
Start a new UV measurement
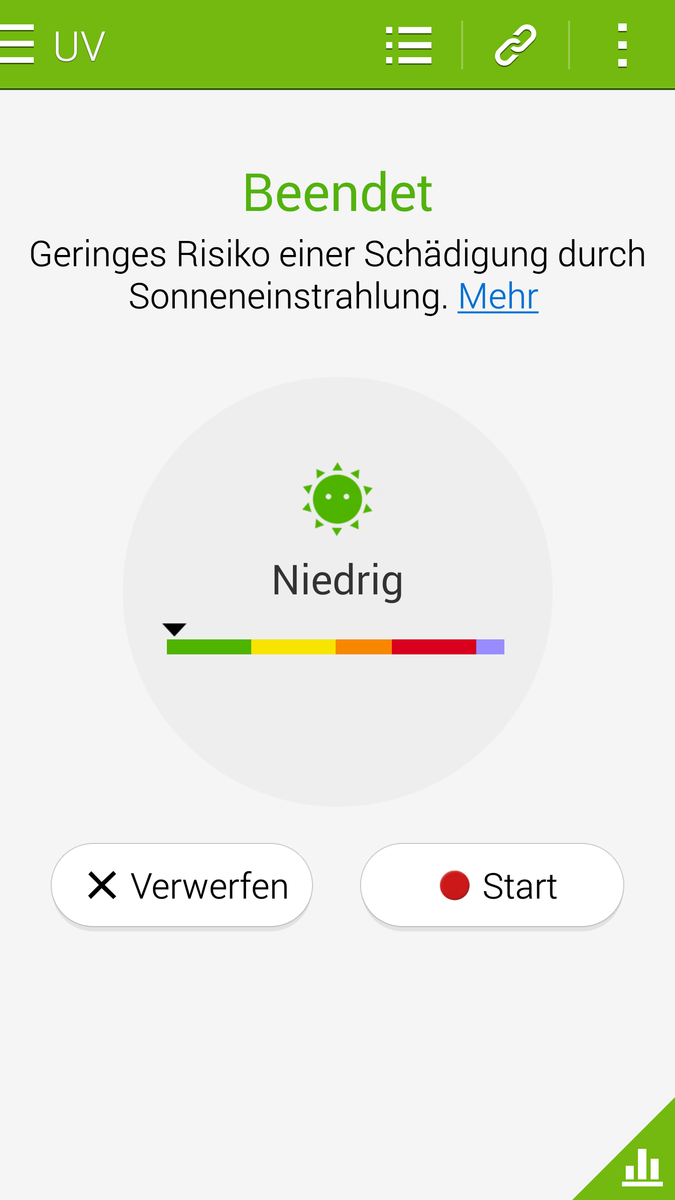(492, 886)
